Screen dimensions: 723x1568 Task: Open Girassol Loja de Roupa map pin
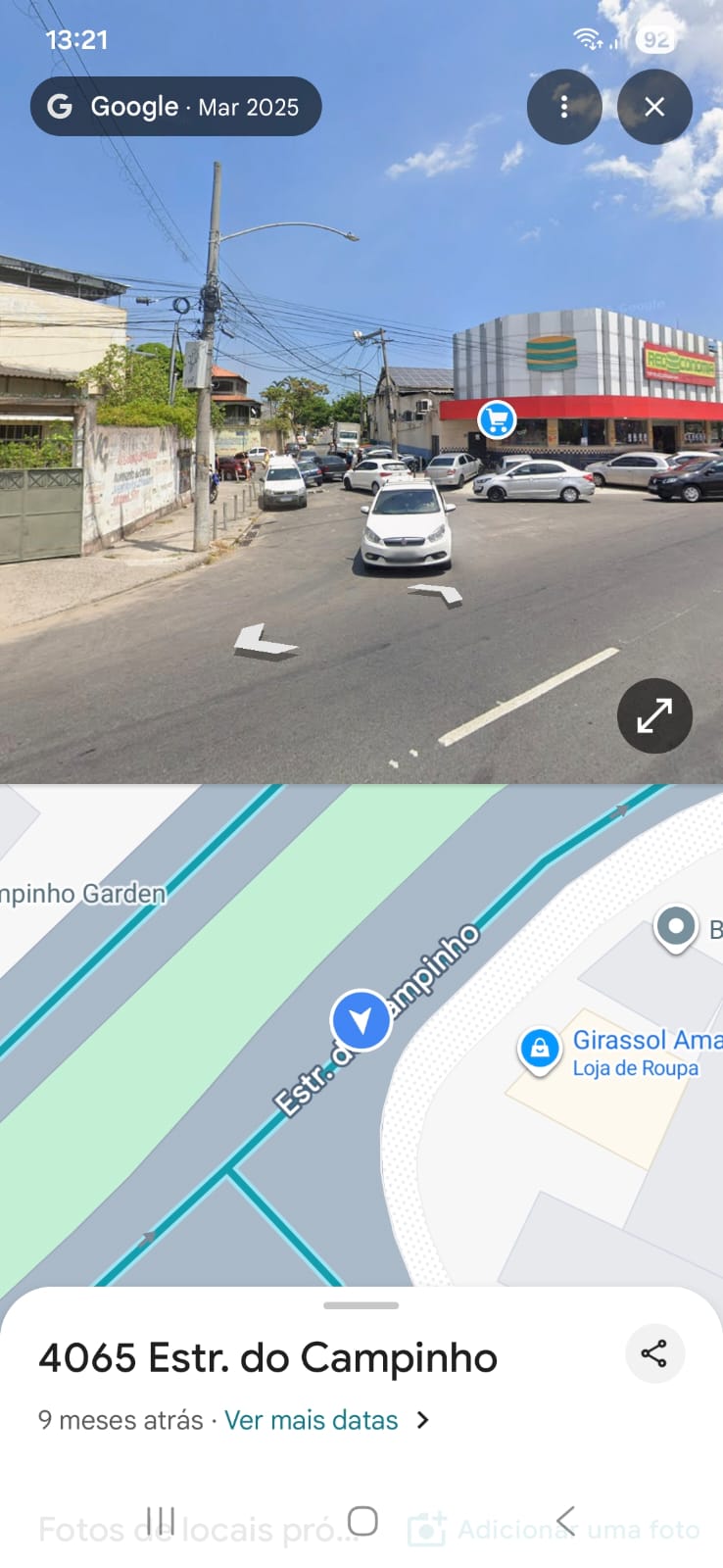pyautogui.click(x=539, y=1050)
